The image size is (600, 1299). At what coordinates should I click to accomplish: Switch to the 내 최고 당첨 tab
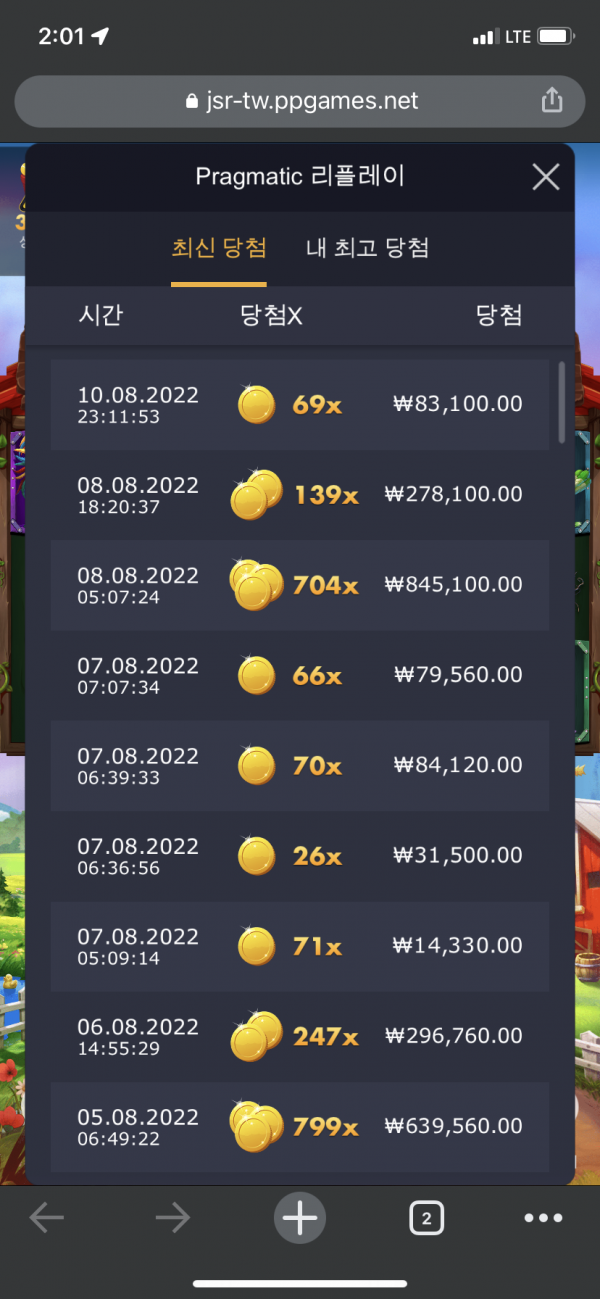(367, 248)
